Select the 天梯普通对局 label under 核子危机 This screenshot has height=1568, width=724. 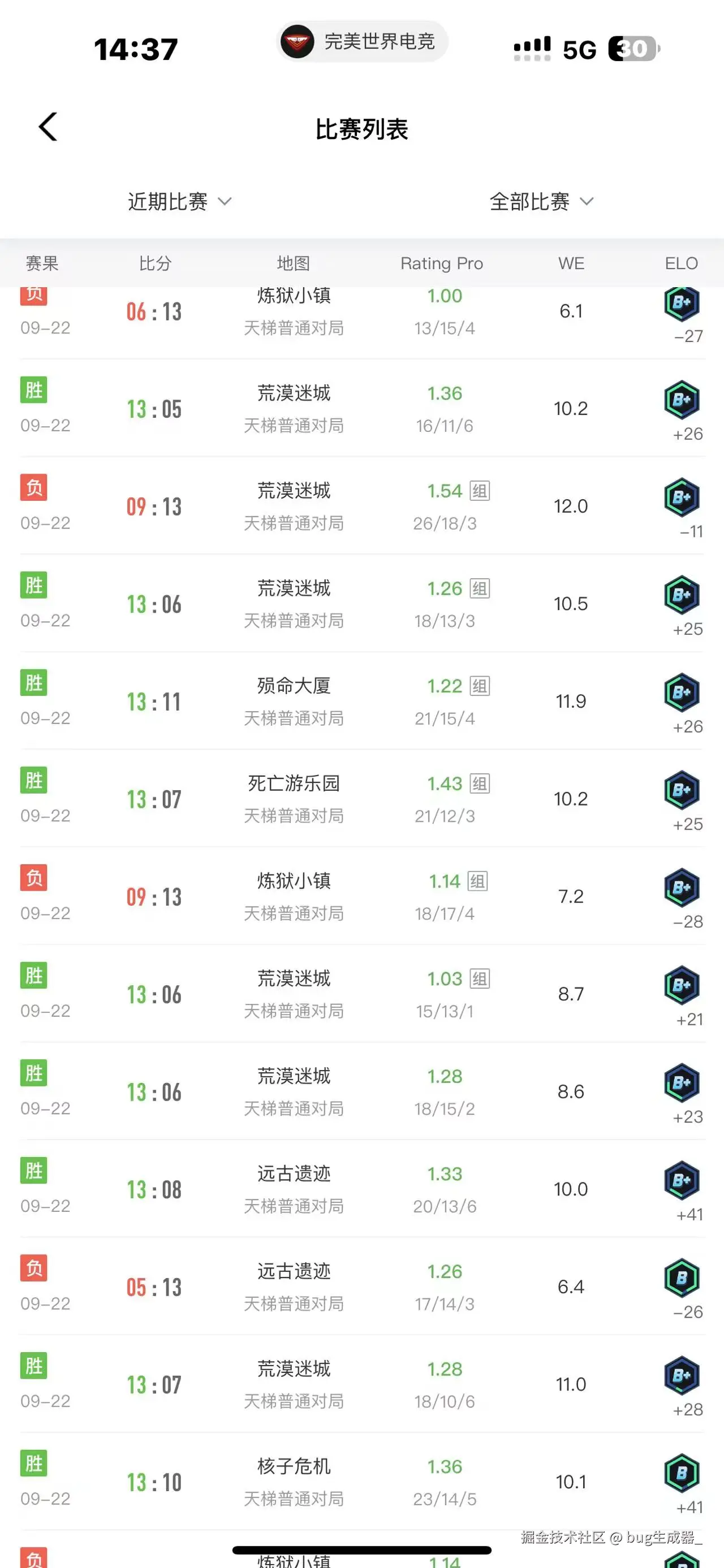pos(294,1500)
